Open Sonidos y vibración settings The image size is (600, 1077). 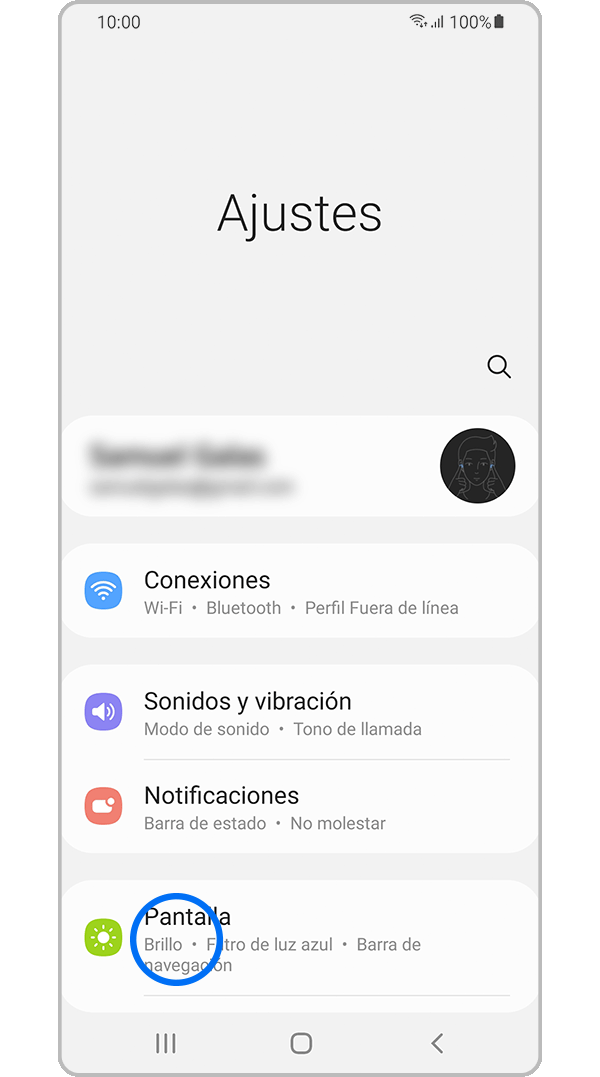(300, 713)
